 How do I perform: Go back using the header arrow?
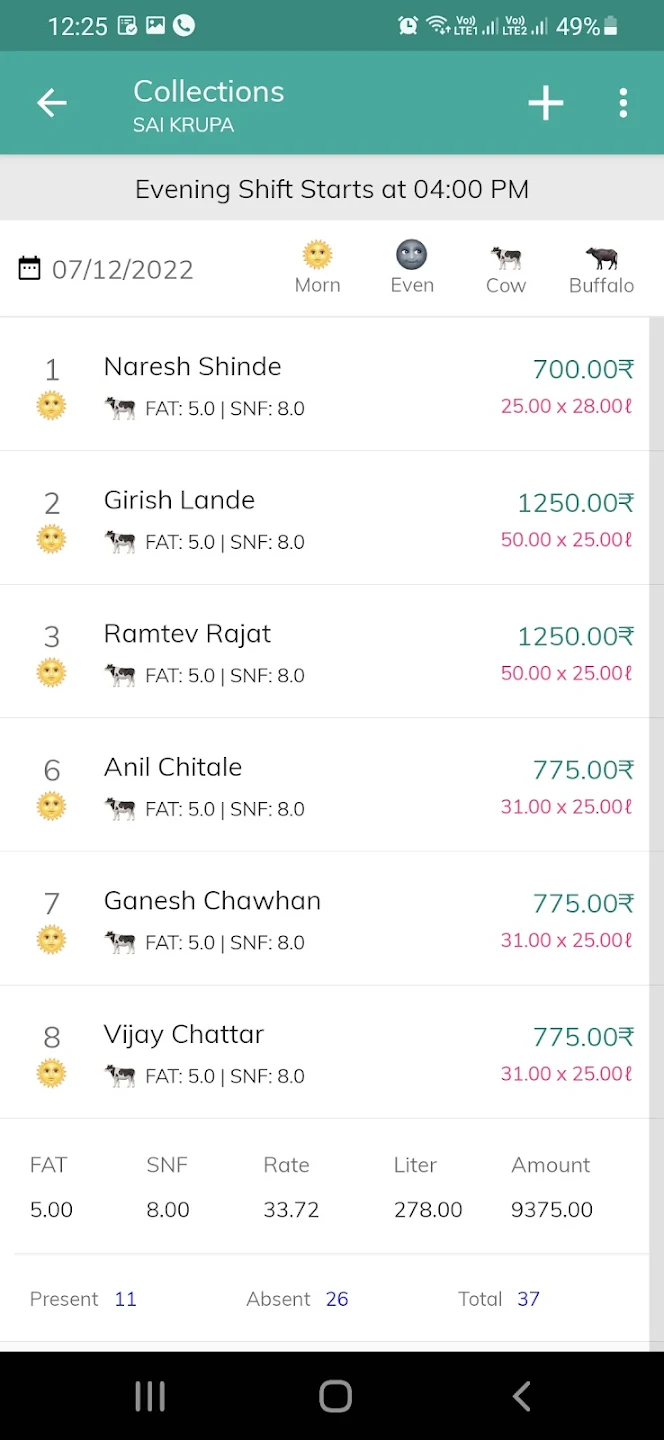click(52, 103)
